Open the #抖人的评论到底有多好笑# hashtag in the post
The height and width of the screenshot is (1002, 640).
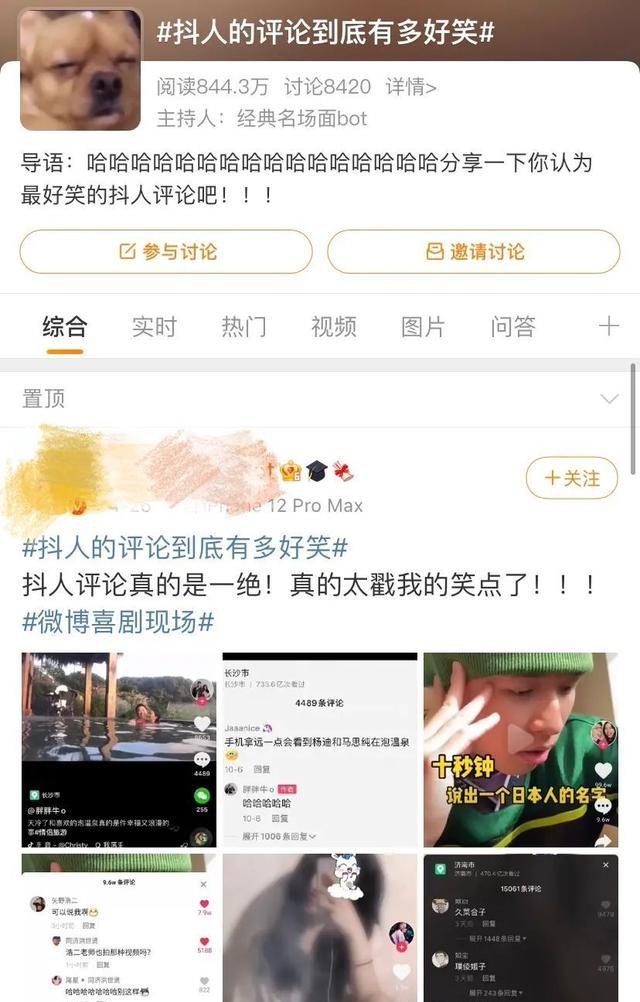click(185, 548)
